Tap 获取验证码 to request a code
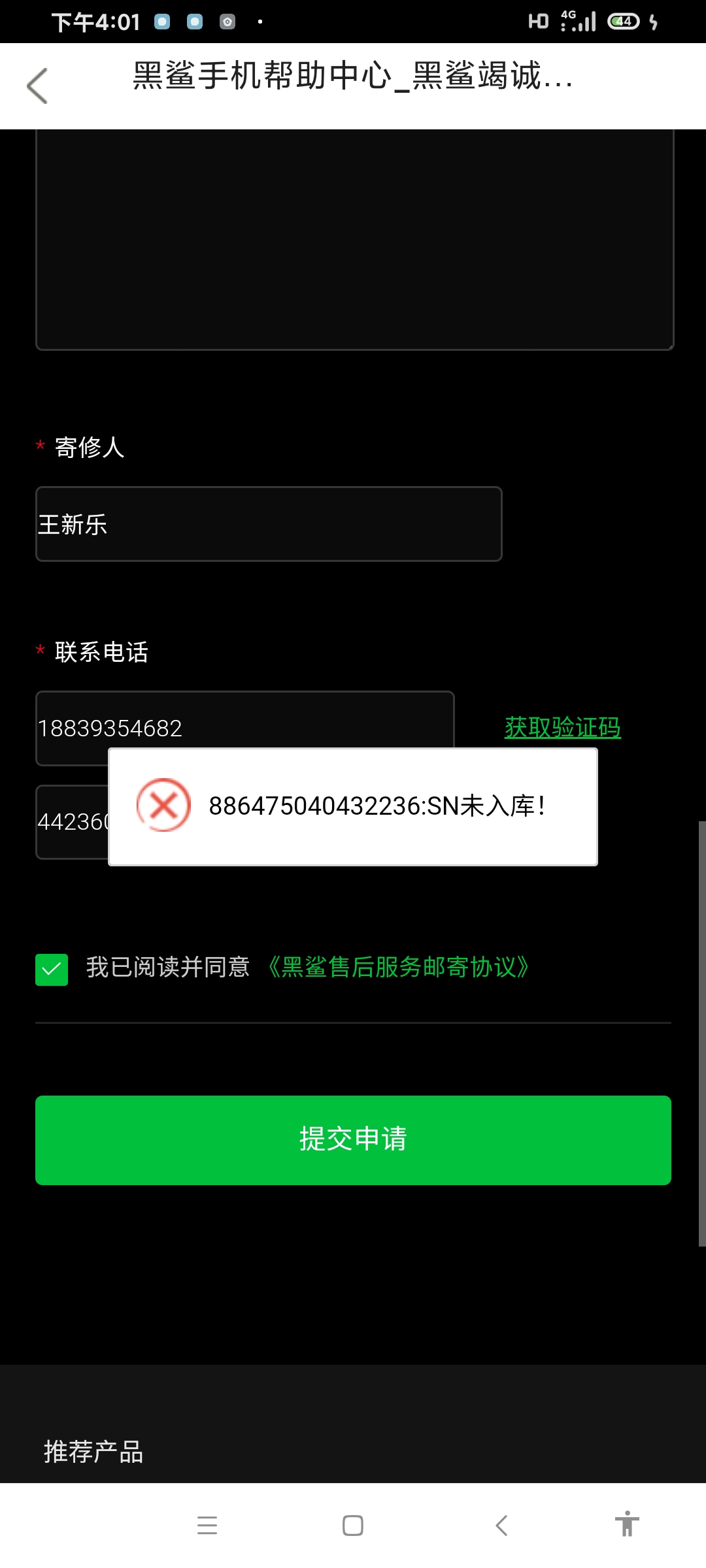Viewport: 706px width, 1568px height. pos(562,727)
